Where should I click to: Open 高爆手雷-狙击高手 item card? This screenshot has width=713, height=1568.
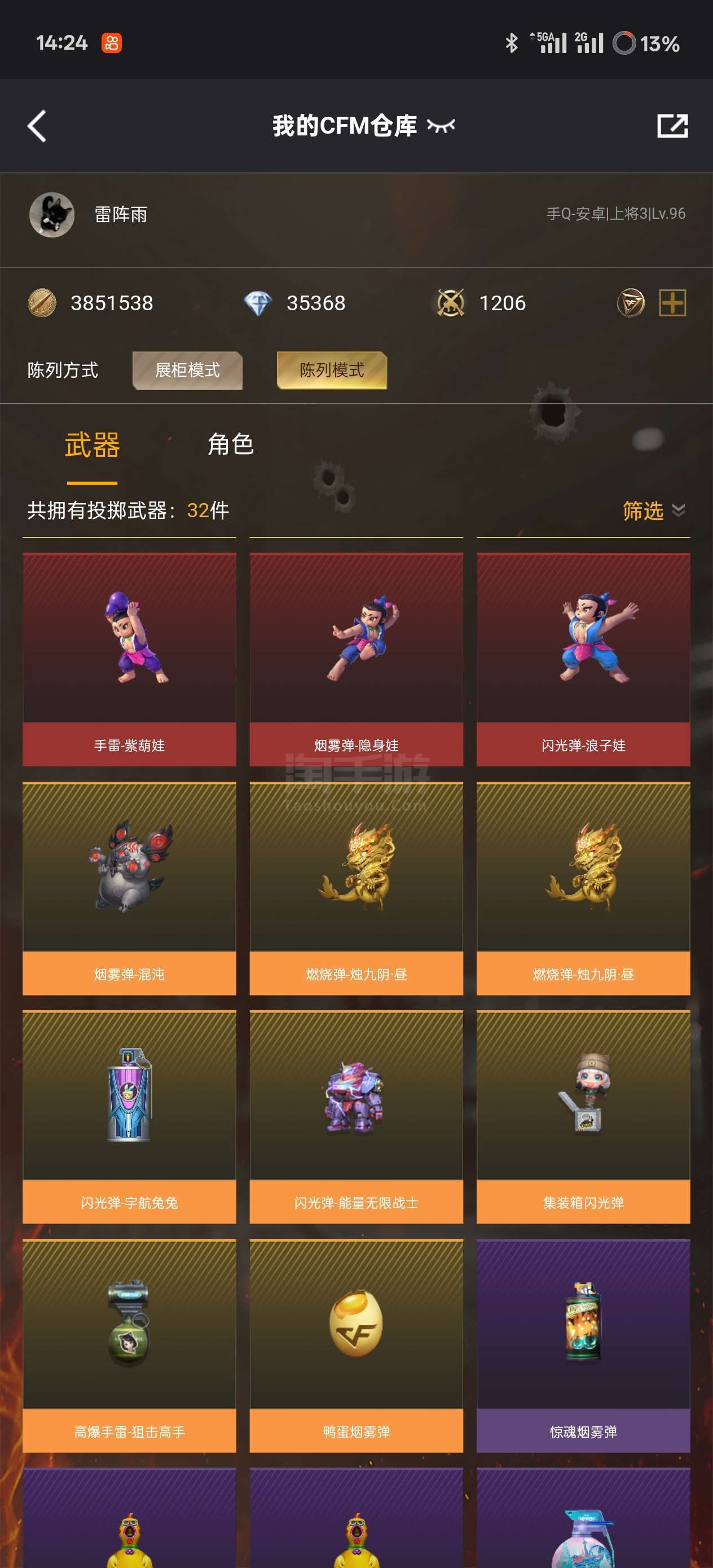(129, 1346)
